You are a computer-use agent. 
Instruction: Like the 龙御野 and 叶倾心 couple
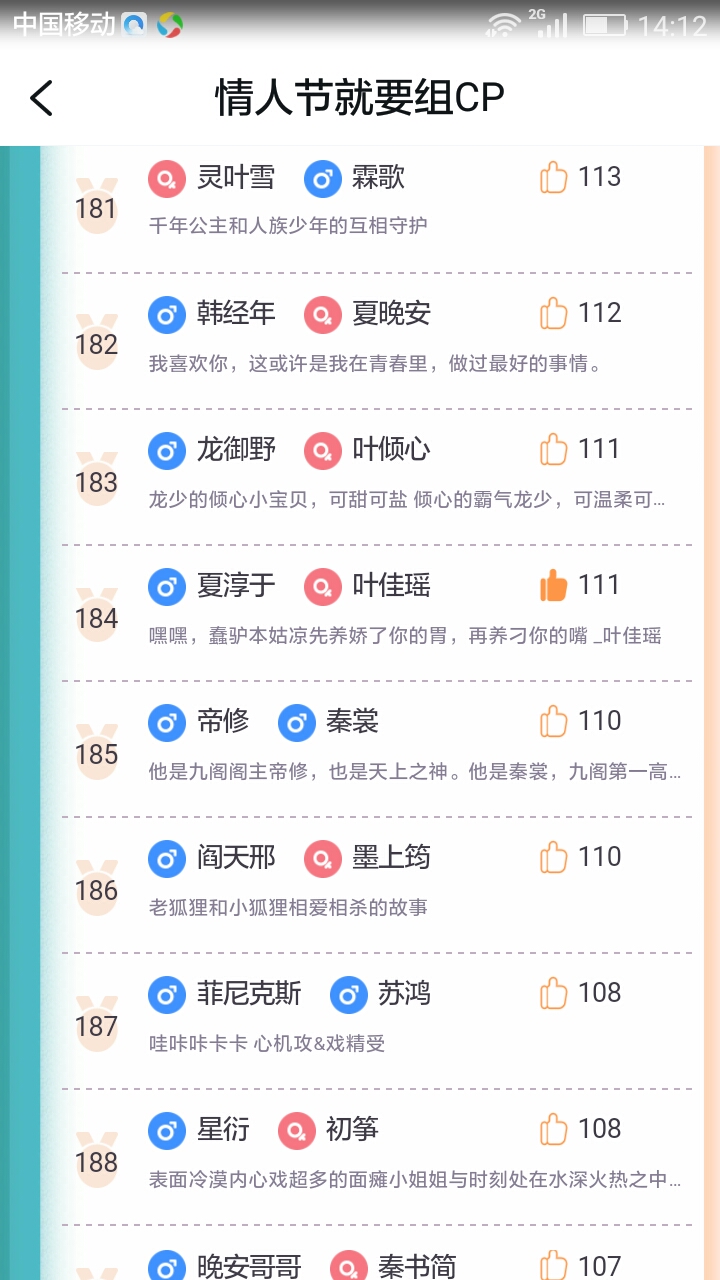(554, 449)
